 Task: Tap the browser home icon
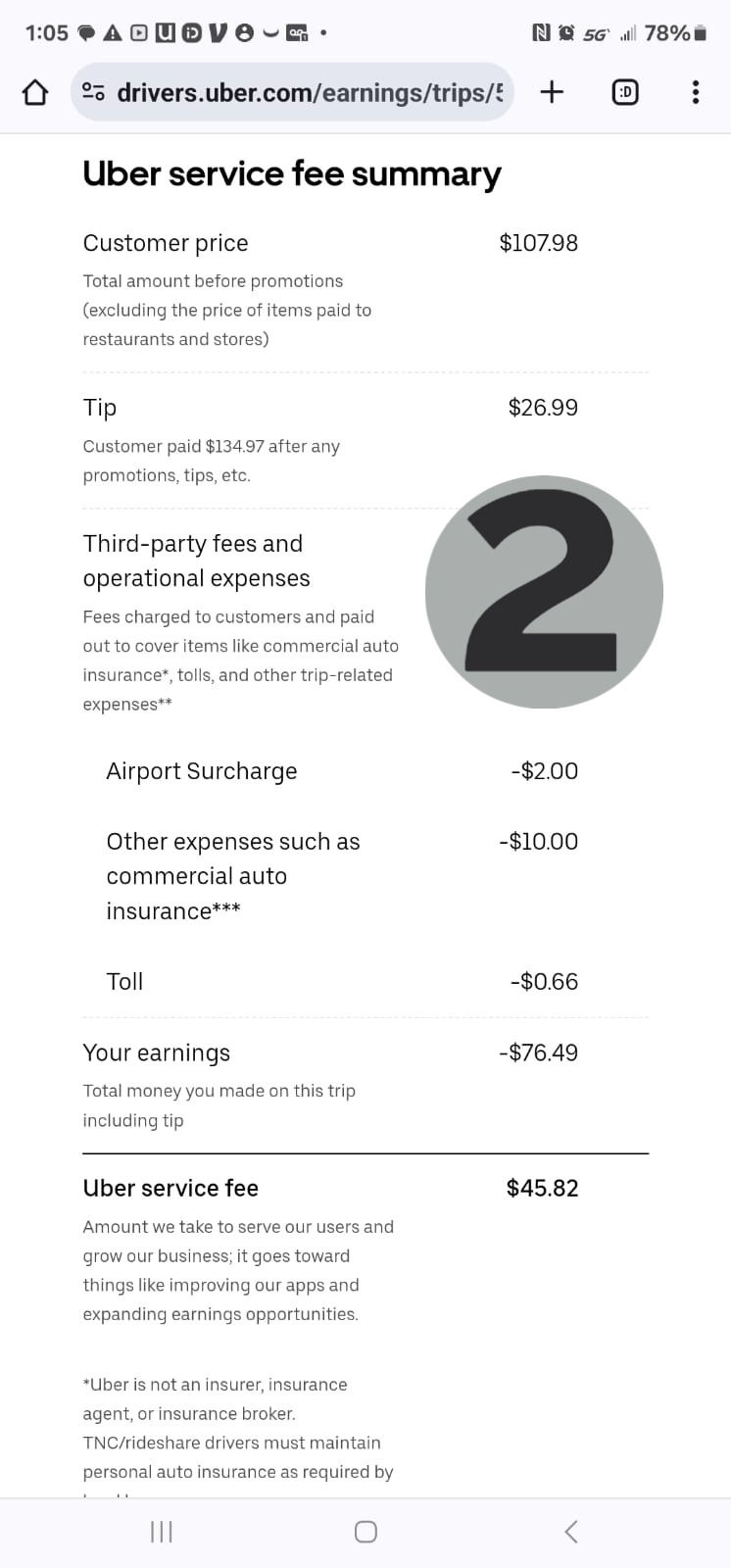(x=35, y=93)
